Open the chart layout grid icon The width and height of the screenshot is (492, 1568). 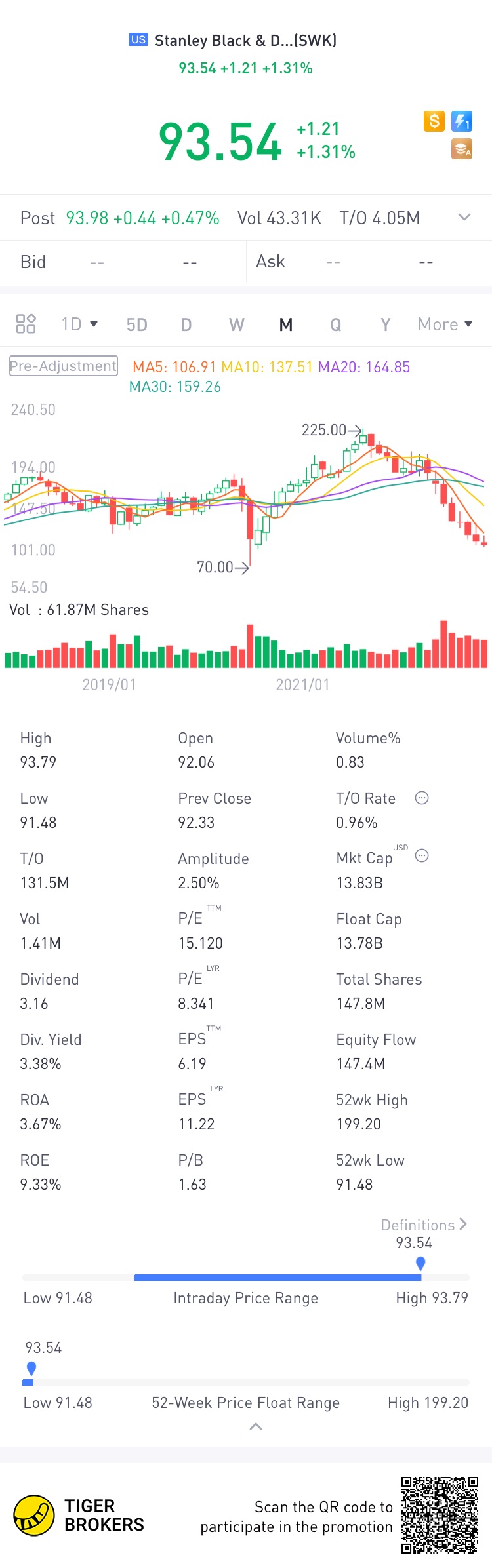click(26, 324)
